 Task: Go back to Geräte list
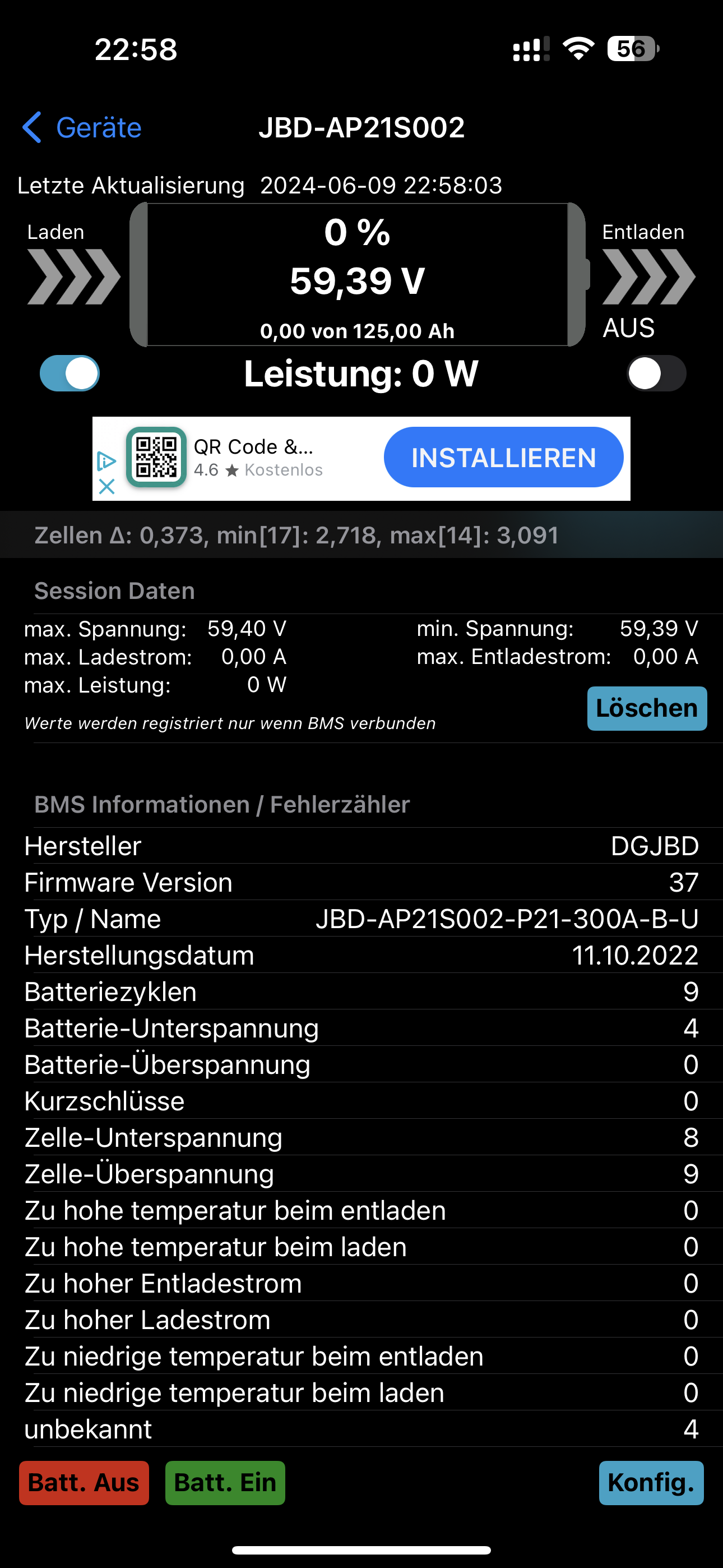(82, 128)
